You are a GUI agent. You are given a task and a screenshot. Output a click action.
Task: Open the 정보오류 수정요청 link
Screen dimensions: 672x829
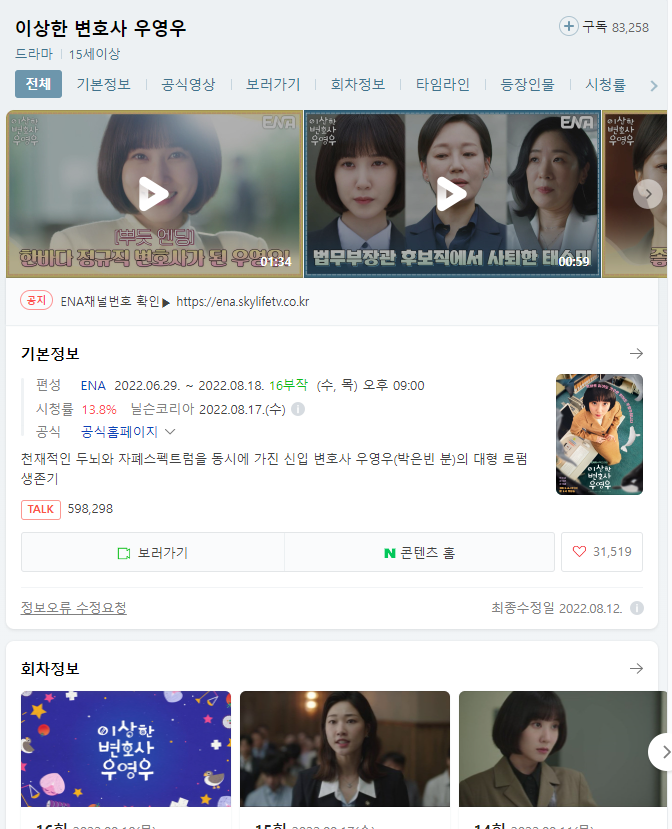[x=74, y=608]
